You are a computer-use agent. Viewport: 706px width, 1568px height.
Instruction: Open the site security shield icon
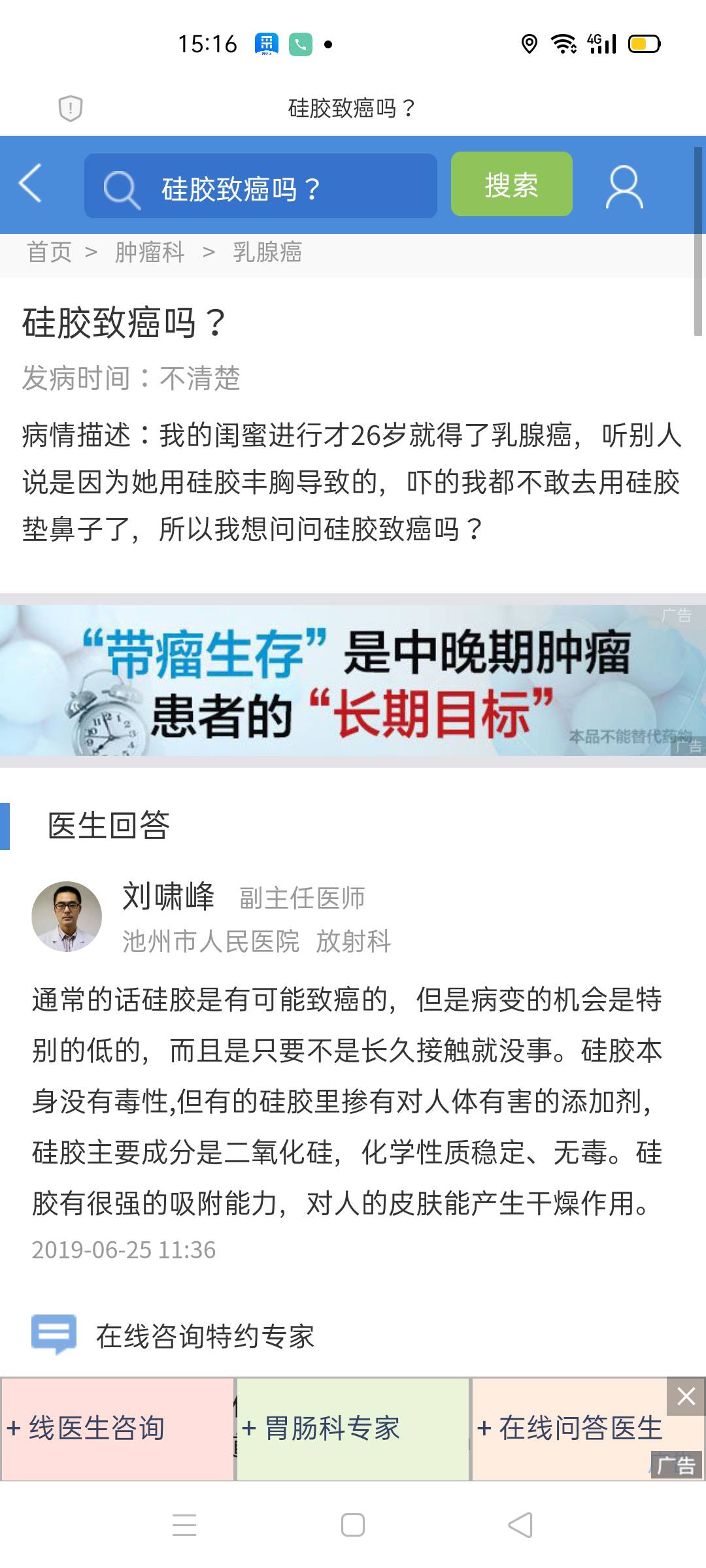pos(70,108)
